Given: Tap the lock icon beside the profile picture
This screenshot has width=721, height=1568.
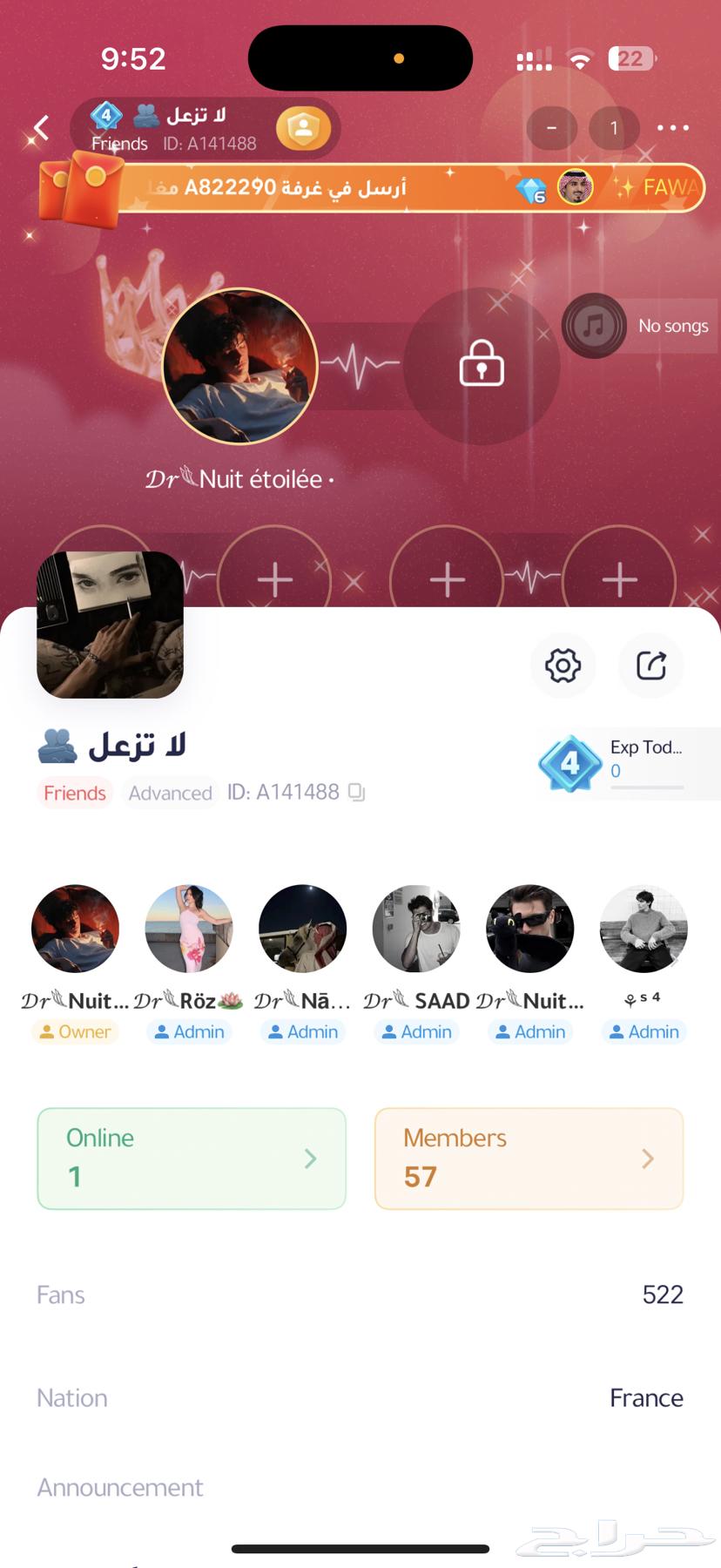Looking at the screenshot, I should (x=481, y=366).
